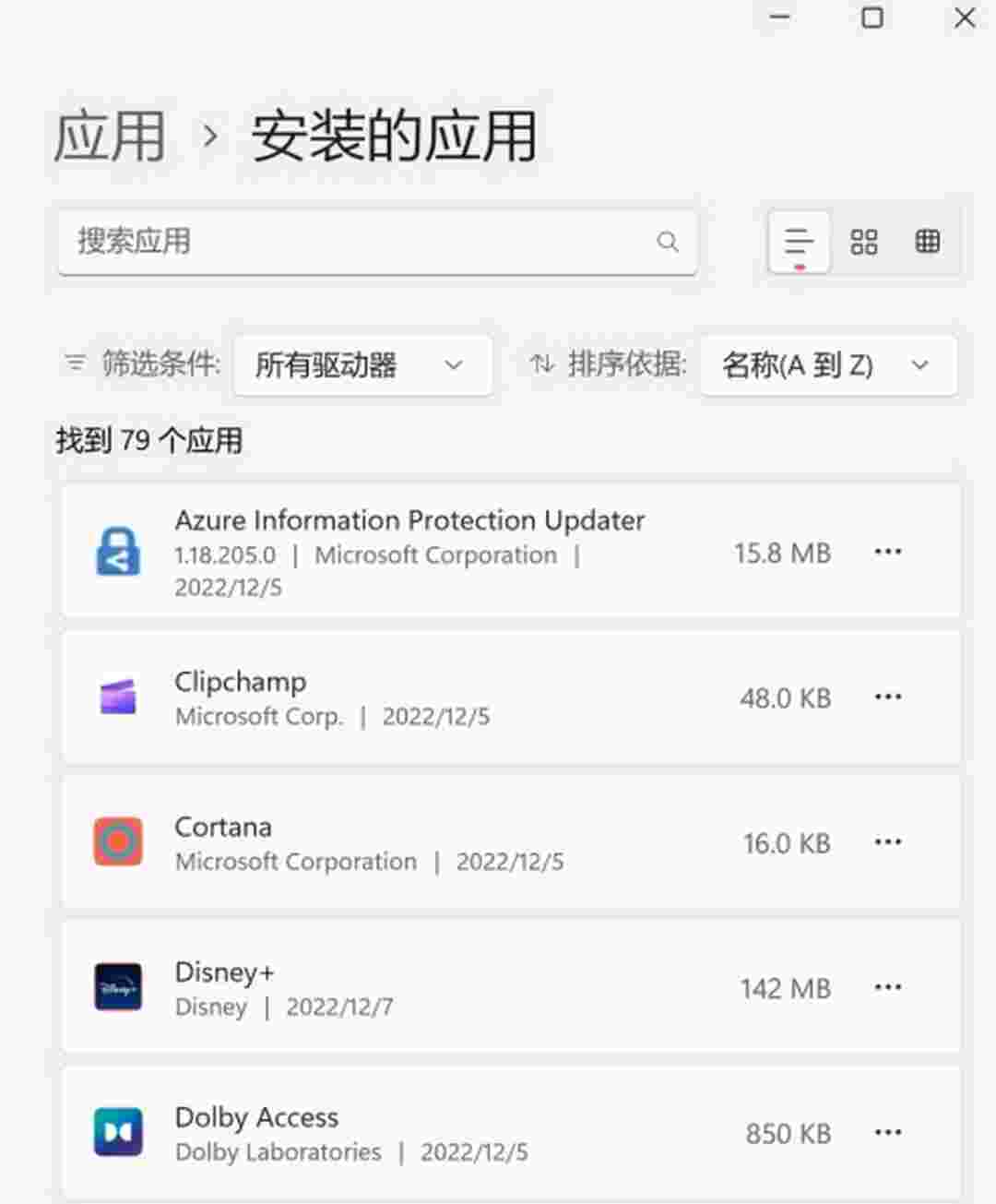Open the 所有驱动器 drive filter dropdown
The image size is (996, 1204).
click(x=362, y=365)
